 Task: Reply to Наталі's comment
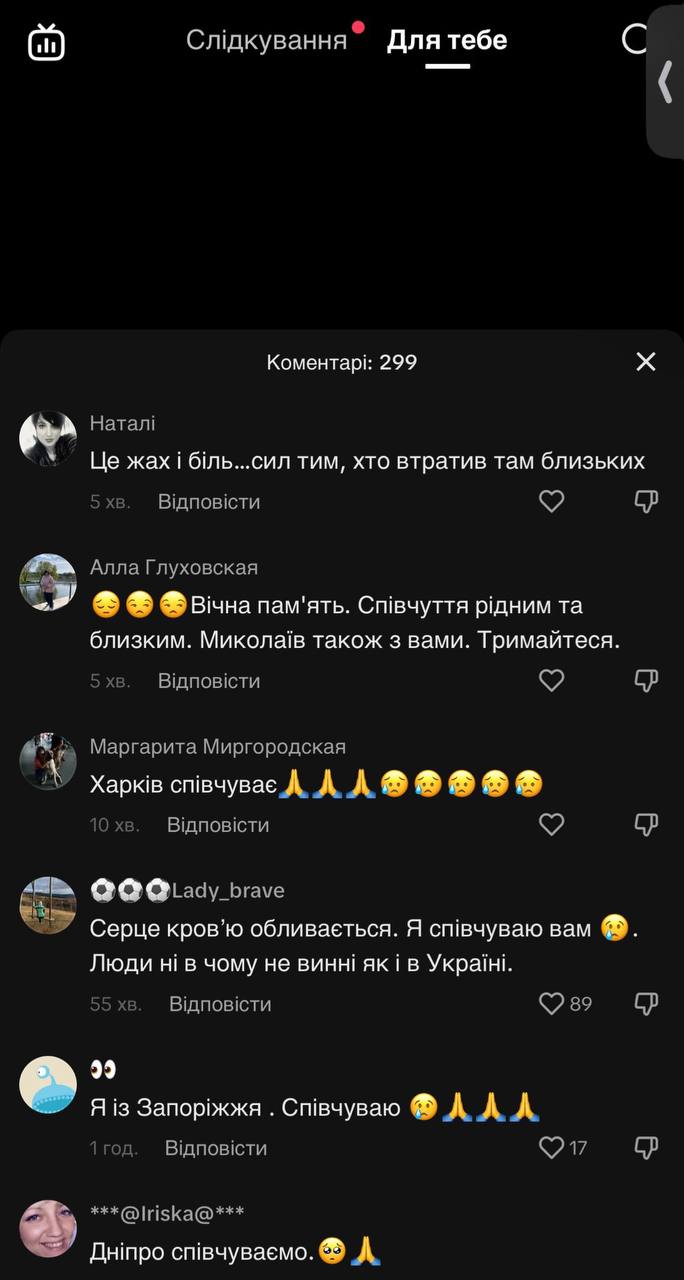(209, 502)
